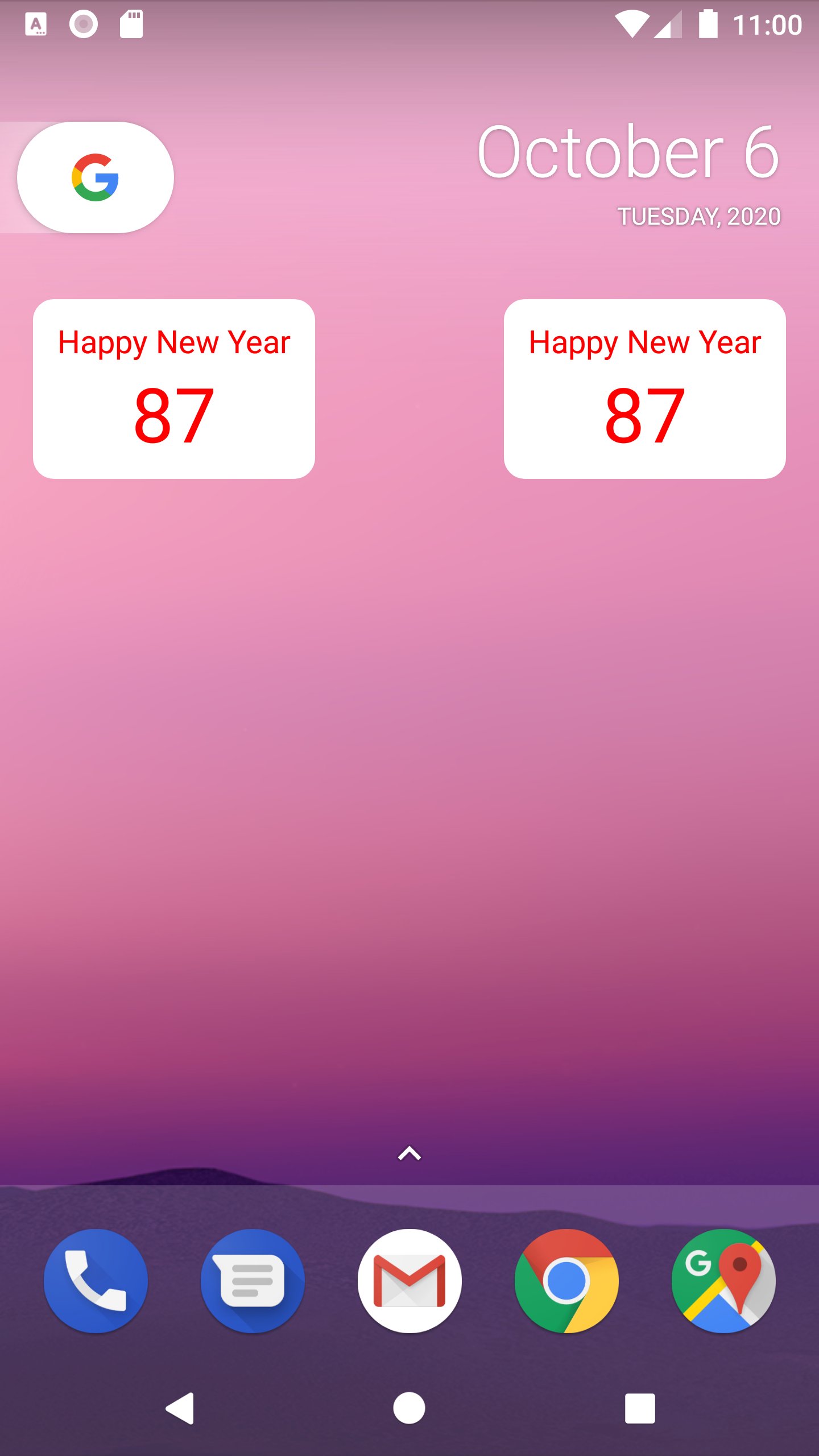The height and width of the screenshot is (1456, 819).
Task: Tap the battery indicator in the status bar
Action: click(x=708, y=24)
